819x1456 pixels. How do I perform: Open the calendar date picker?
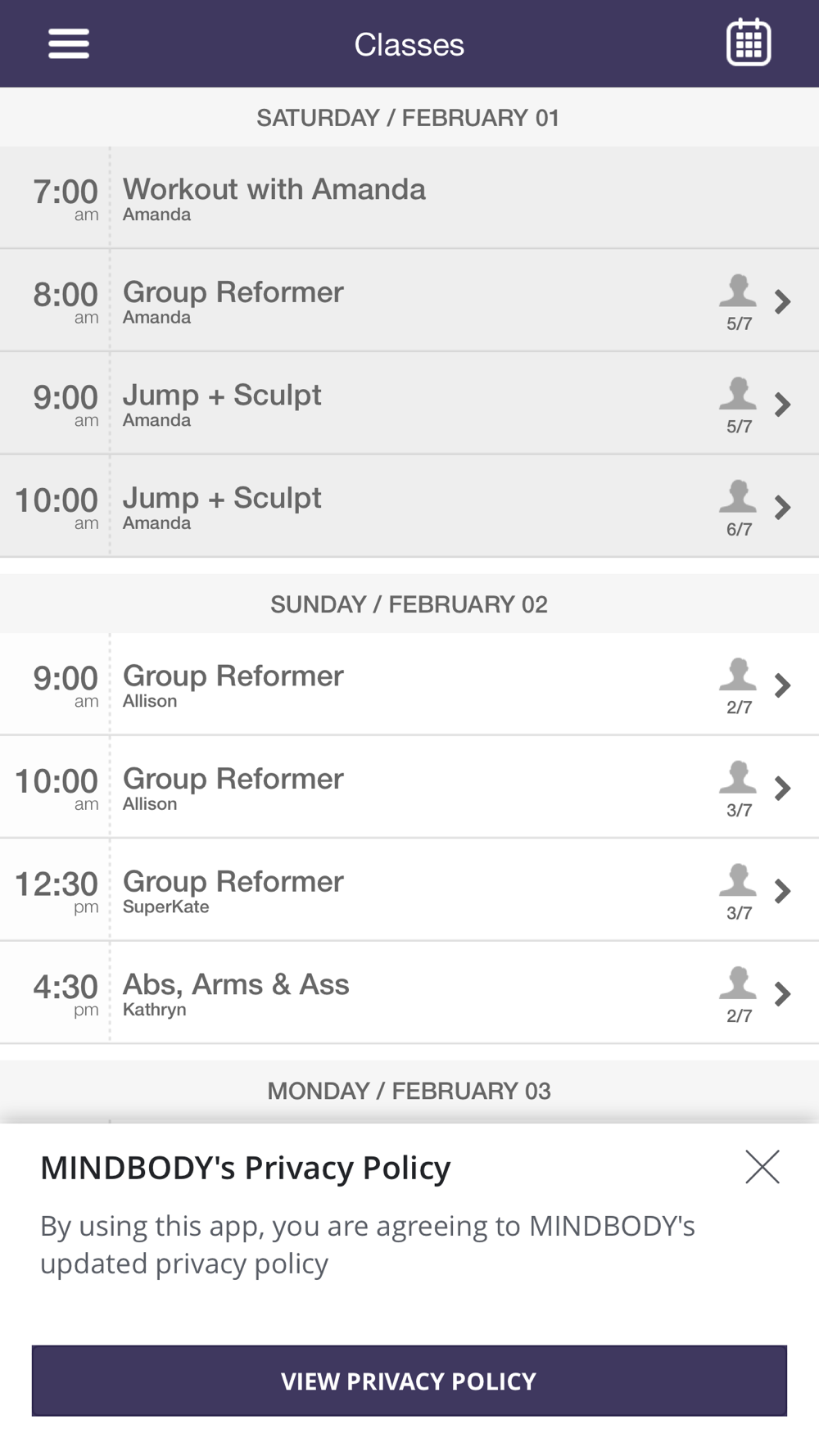[749, 43]
